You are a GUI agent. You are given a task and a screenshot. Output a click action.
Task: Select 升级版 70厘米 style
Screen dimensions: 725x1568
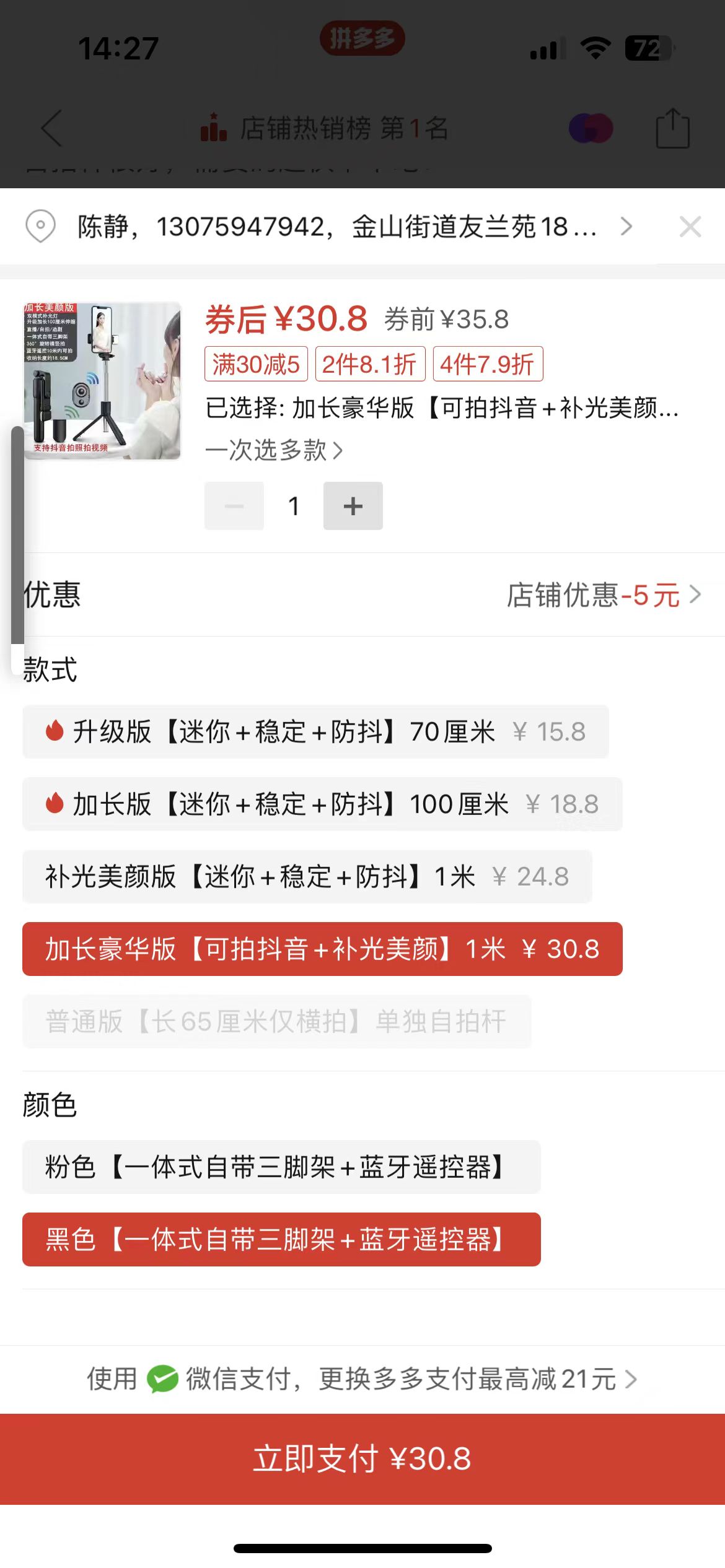tap(315, 732)
